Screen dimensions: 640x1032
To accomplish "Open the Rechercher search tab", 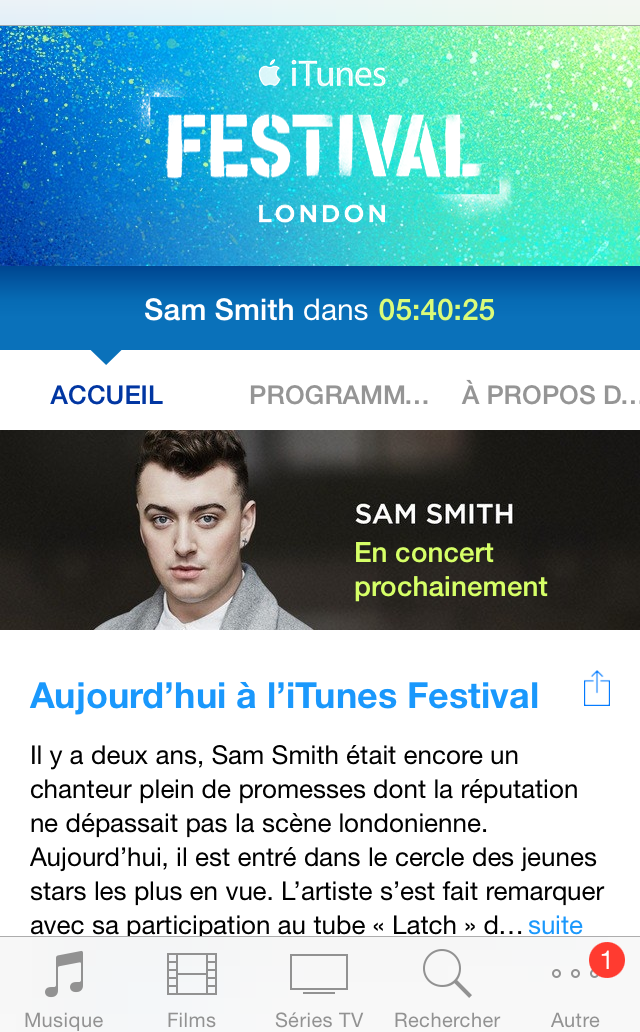I will (x=447, y=987).
